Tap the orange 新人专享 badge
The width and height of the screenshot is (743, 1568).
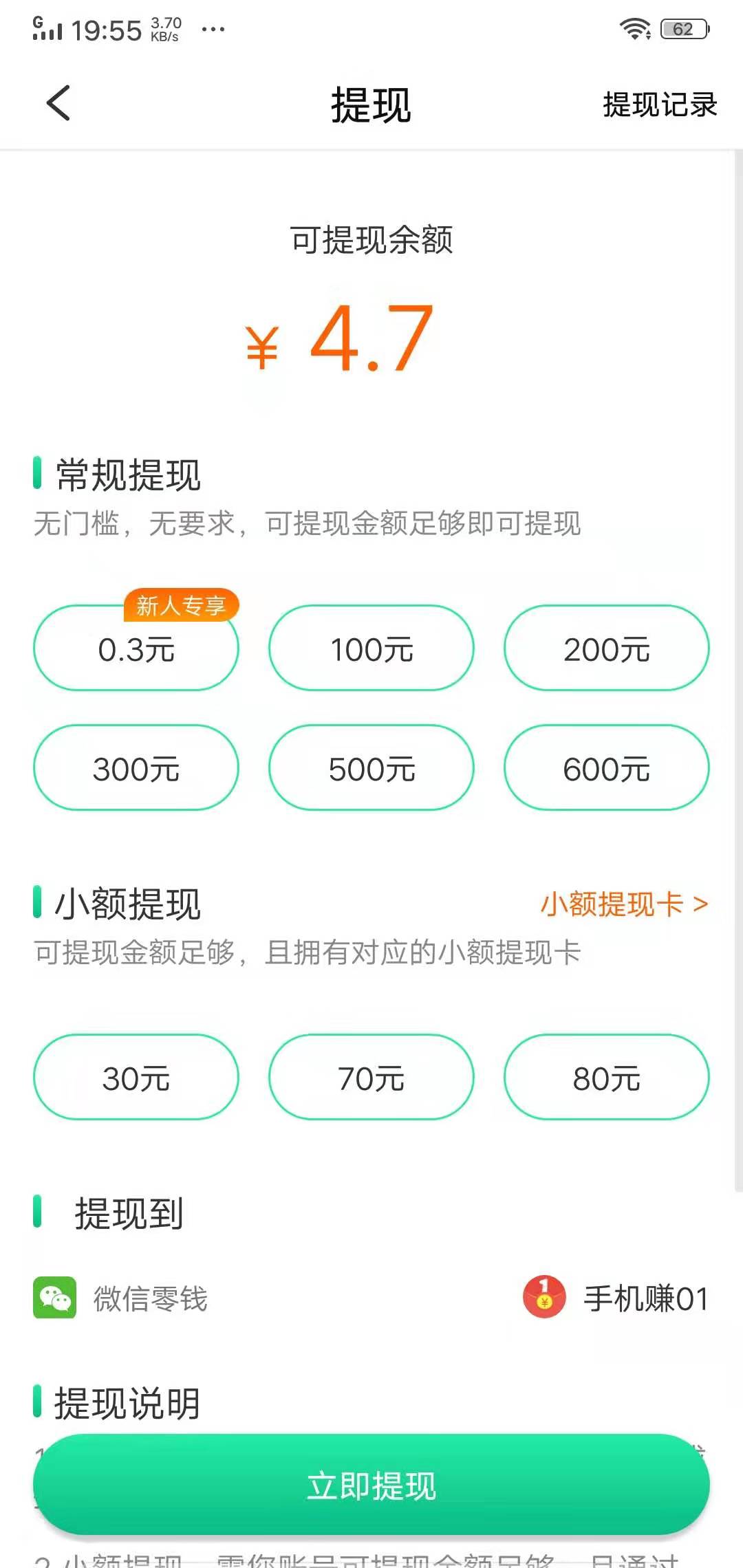click(x=180, y=606)
